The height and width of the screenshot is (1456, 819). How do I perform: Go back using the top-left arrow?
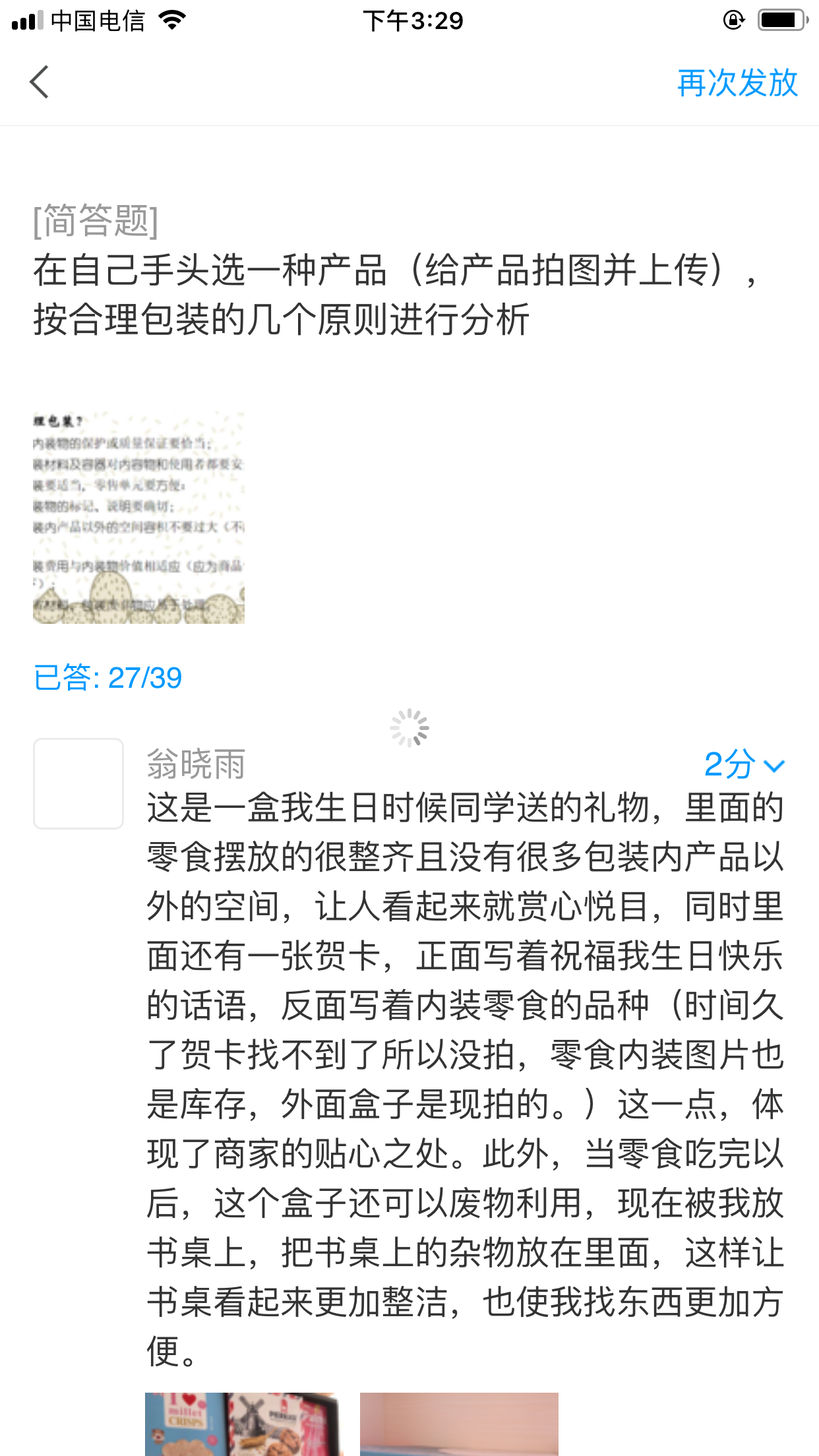pyautogui.click(x=40, y=82)
